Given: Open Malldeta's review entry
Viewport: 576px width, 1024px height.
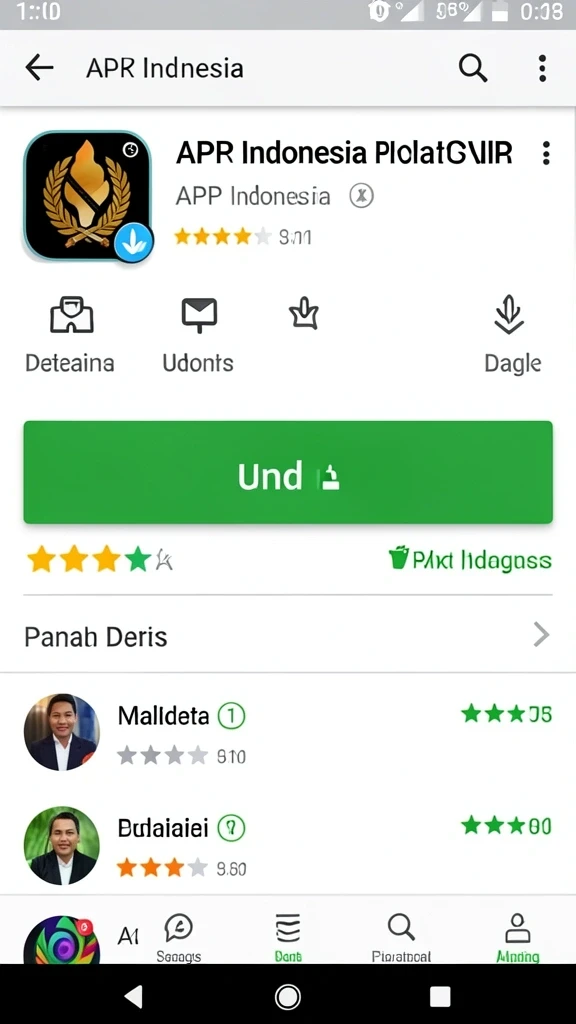Looking at the screenshot, I should pos(288,733).
